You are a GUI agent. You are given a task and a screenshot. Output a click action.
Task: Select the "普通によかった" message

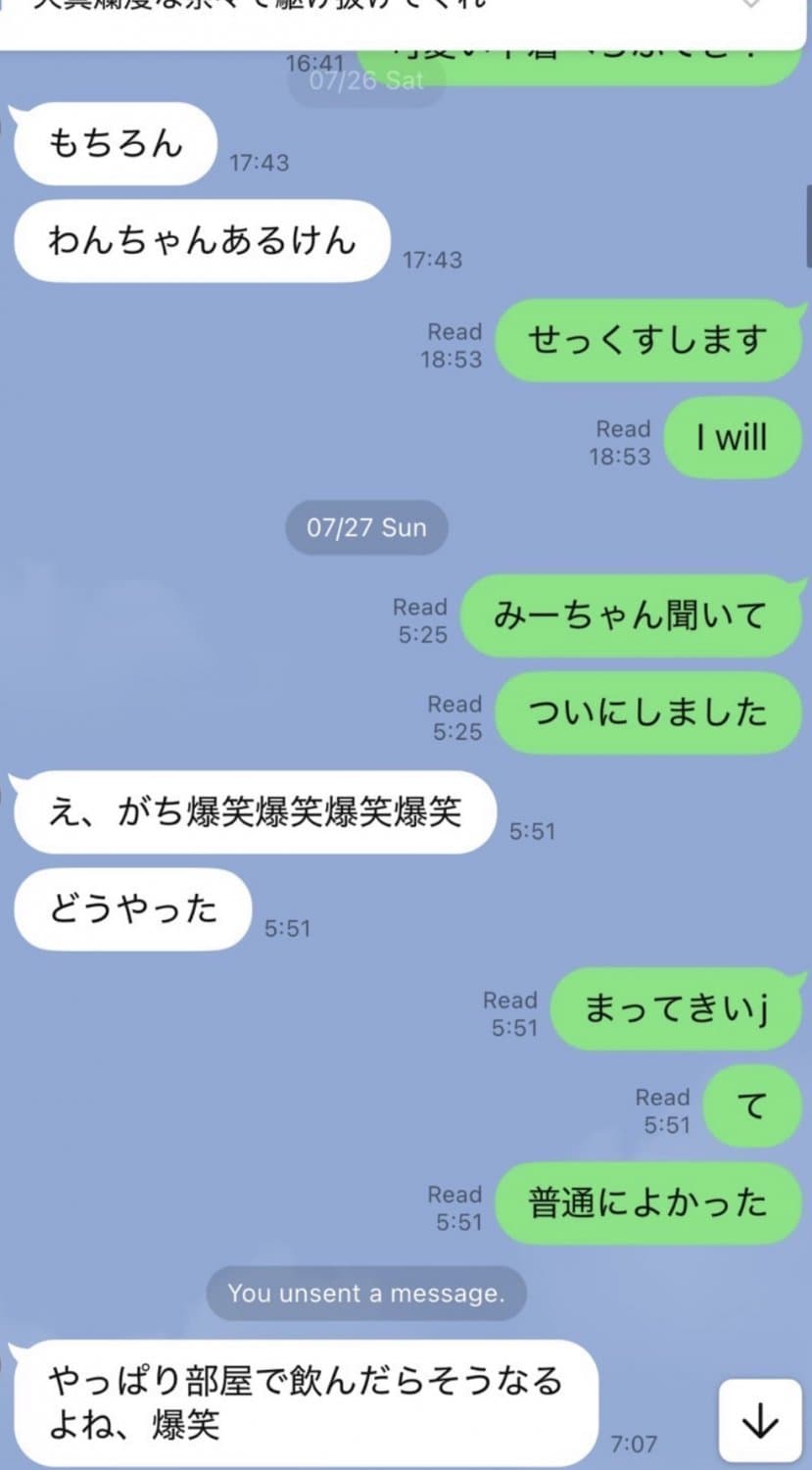[x=648, y=1204]
